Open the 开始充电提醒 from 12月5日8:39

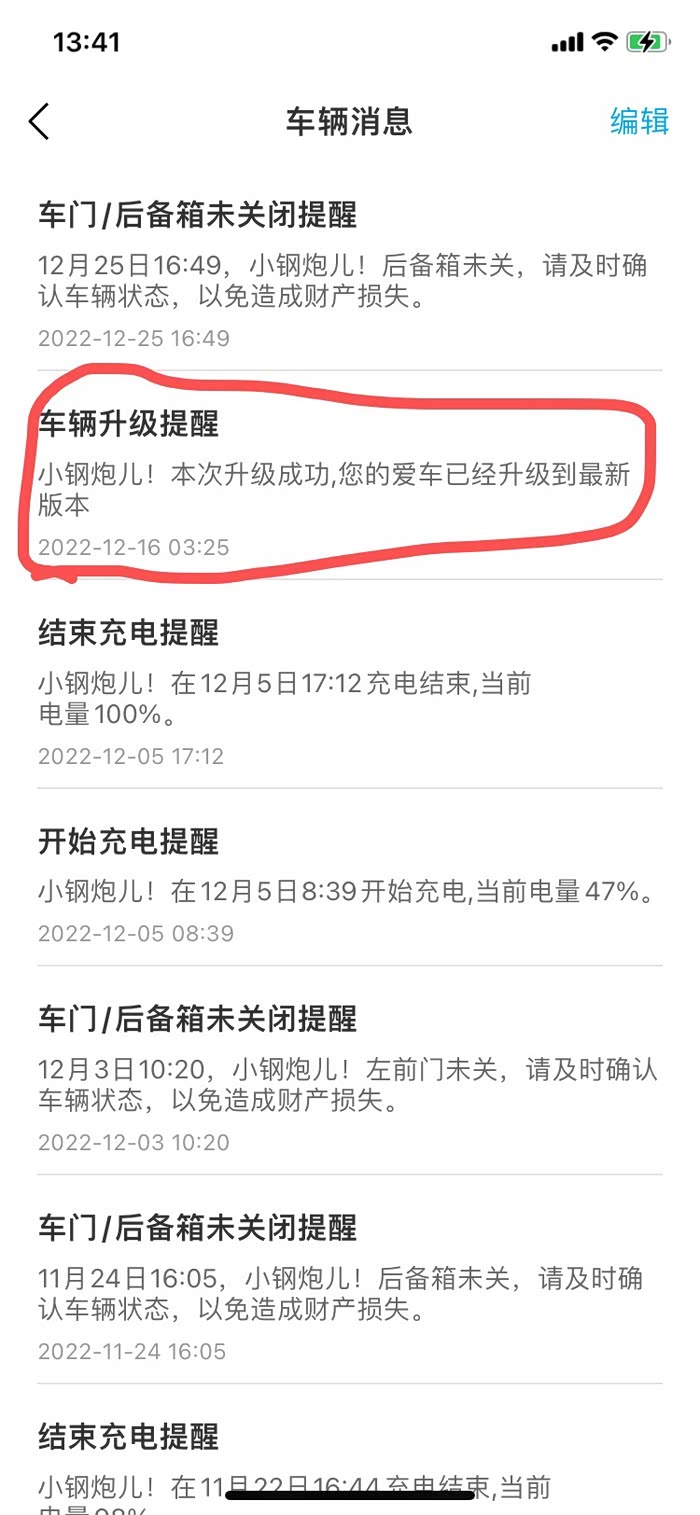tap(350, 877)
